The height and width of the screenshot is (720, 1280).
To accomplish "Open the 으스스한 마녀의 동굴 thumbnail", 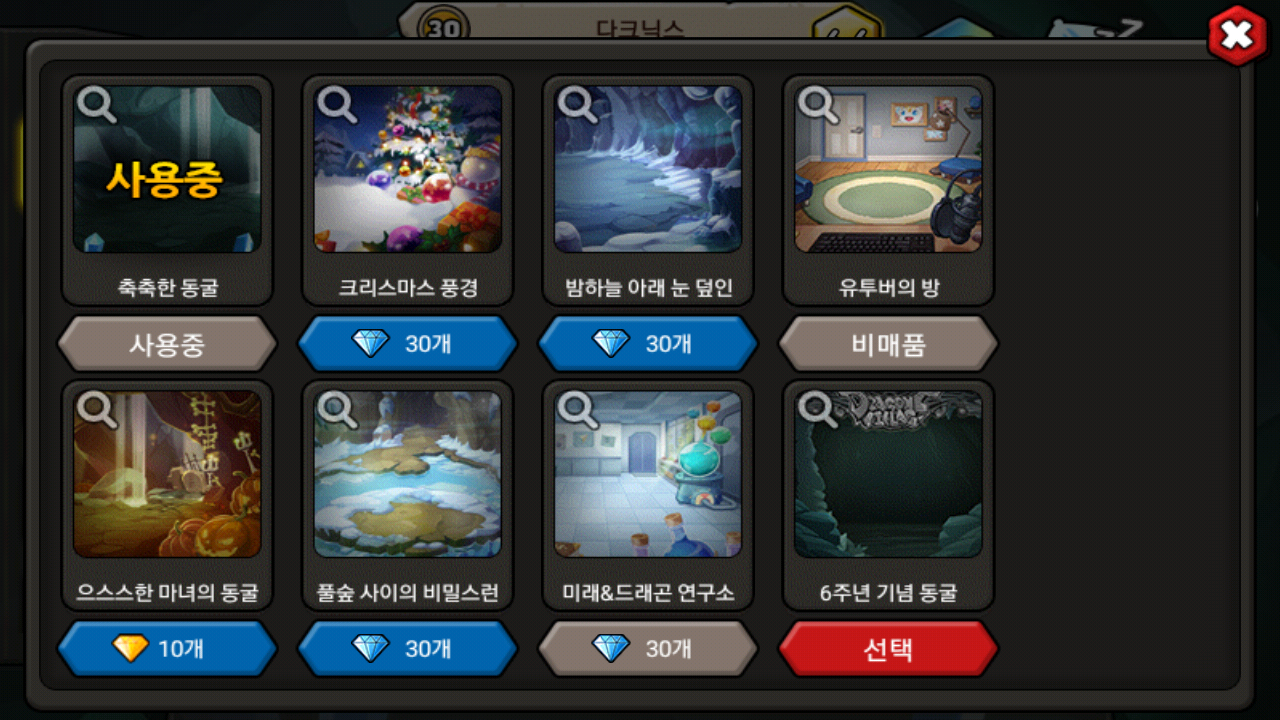I will [167, 475].
